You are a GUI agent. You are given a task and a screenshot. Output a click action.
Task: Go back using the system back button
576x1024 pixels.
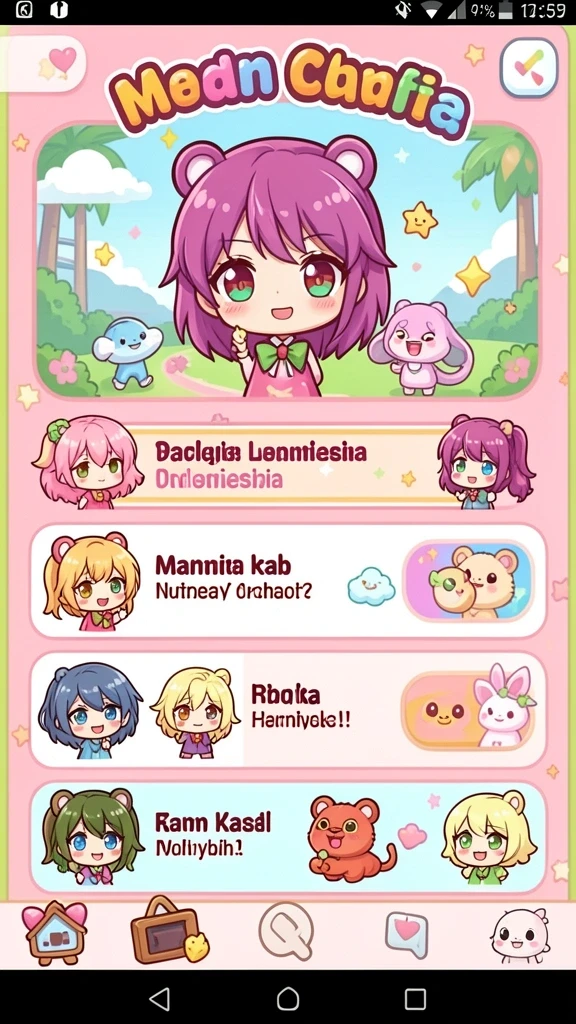point(159,999)
